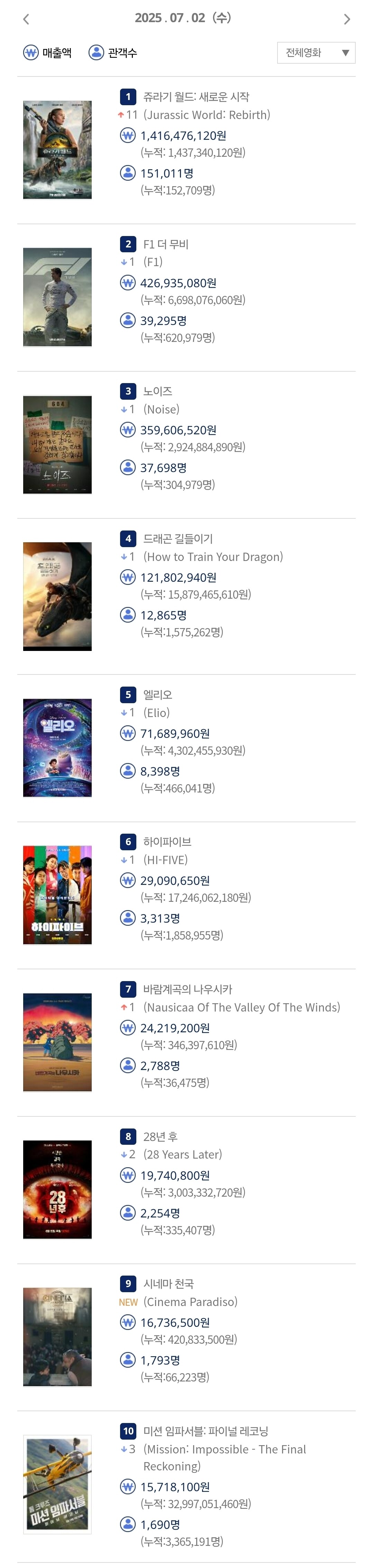Open How to Train Your Dragon entry
Image resolution: width=373 pixels, height=1568 pixels.
tap(178, 539)
